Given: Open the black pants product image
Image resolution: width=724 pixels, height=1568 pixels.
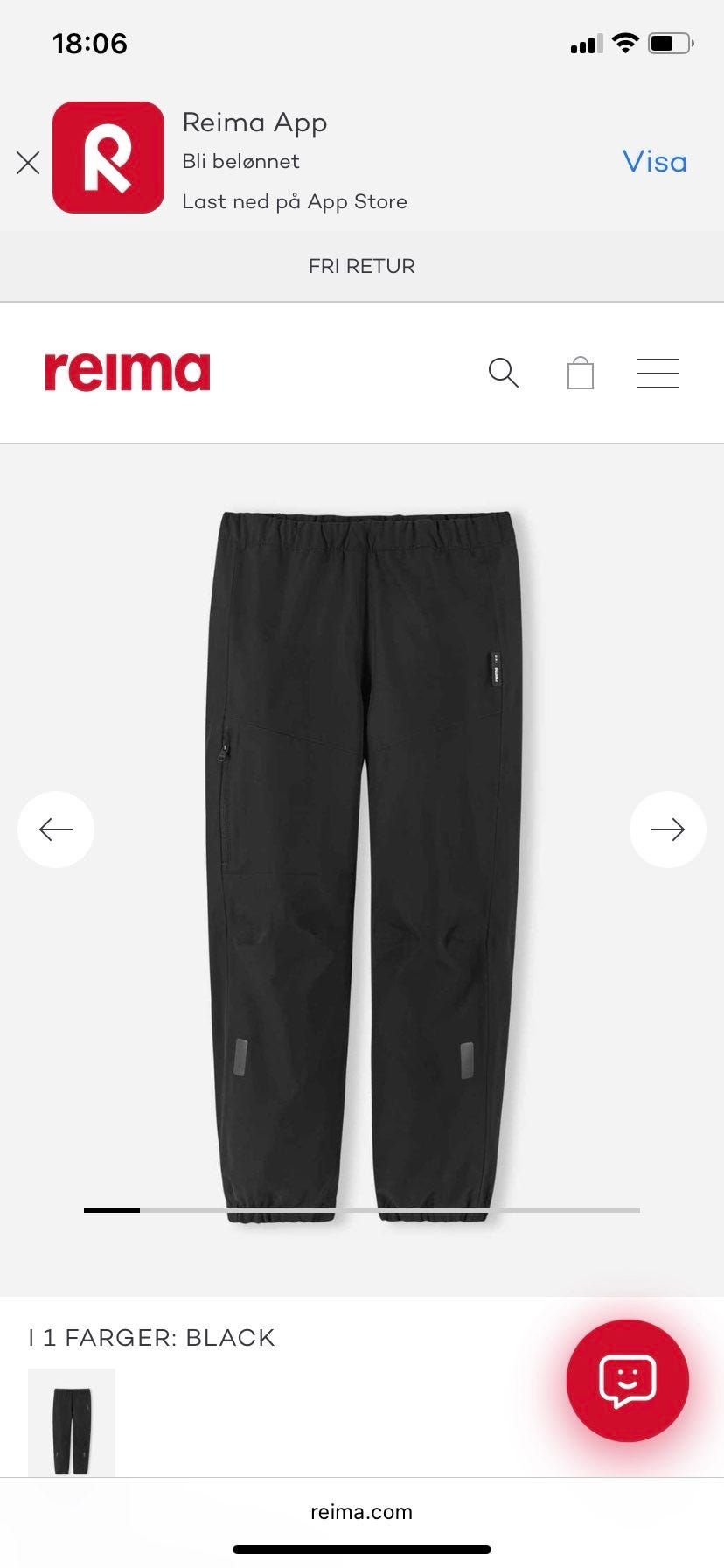Looking at the screenshot, I should (362, 866).
